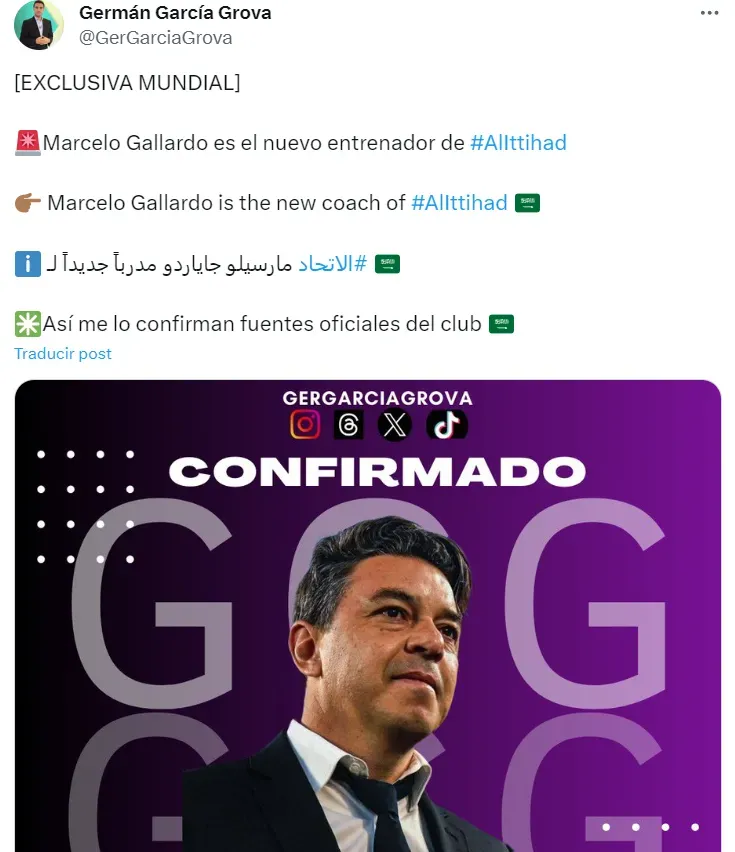Tap Traducir post to translate the tweet
Image resolution: width=735 pixels, height=852 pixels.
tap(63, 353)
